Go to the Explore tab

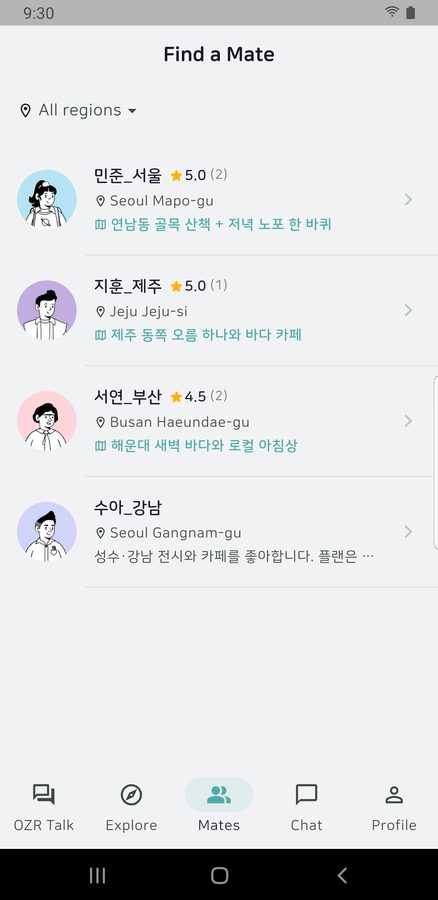point(131,808)
